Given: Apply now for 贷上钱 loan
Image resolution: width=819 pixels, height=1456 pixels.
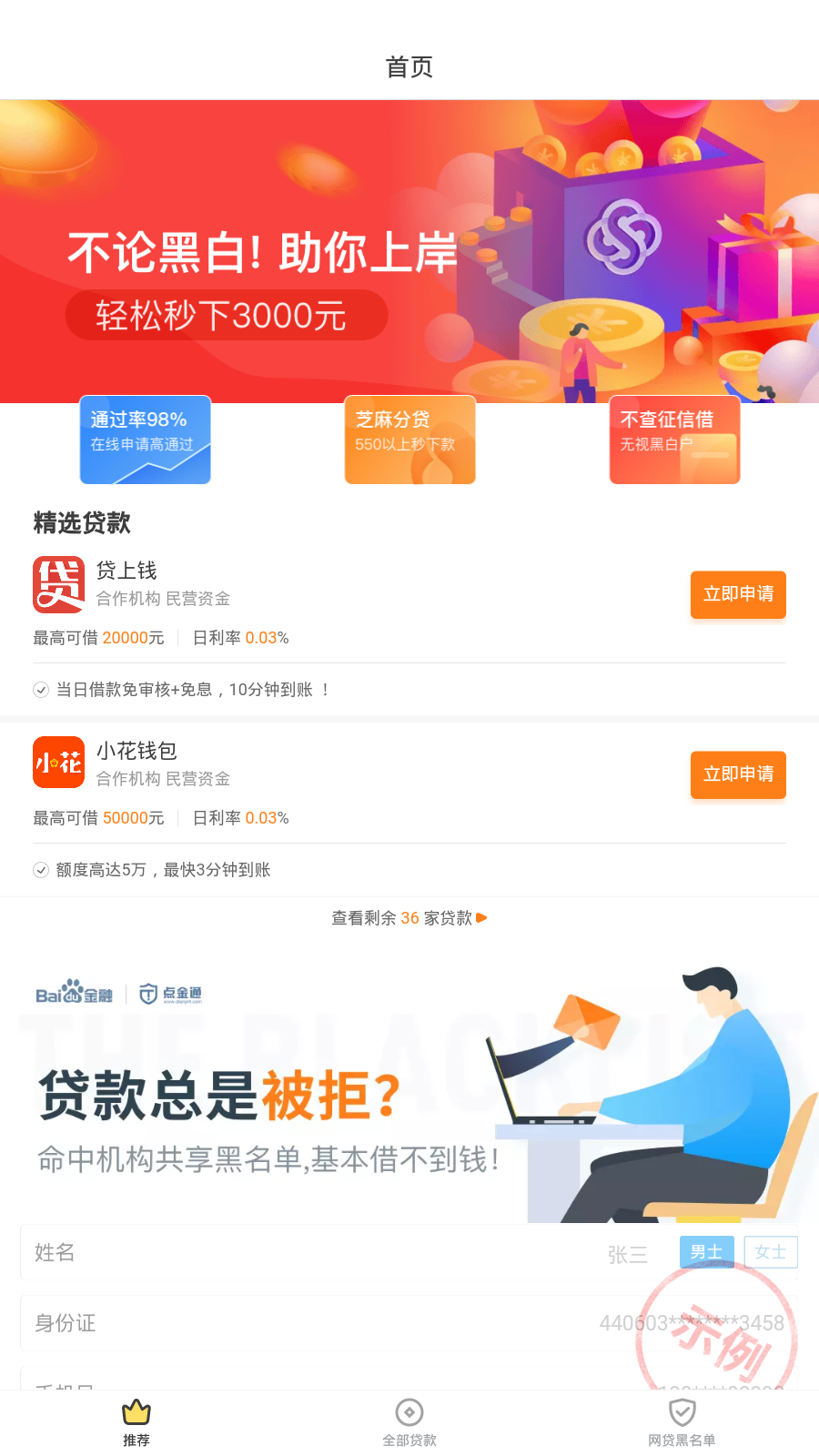Looking at the screenshot, I should coord(738,594).
